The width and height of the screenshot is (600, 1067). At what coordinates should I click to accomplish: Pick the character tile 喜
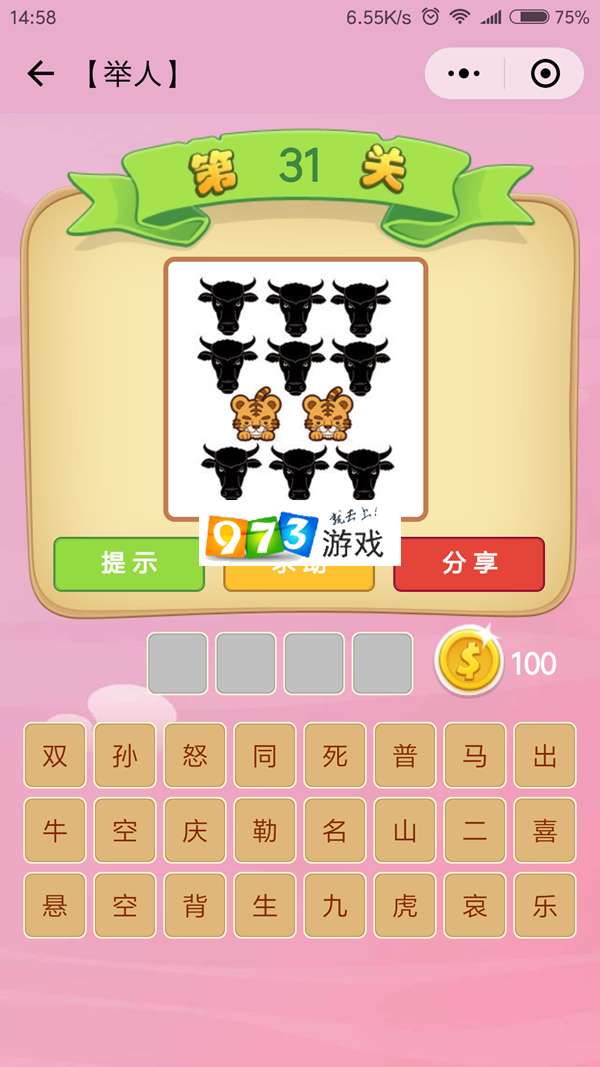[x=545, y=830]
